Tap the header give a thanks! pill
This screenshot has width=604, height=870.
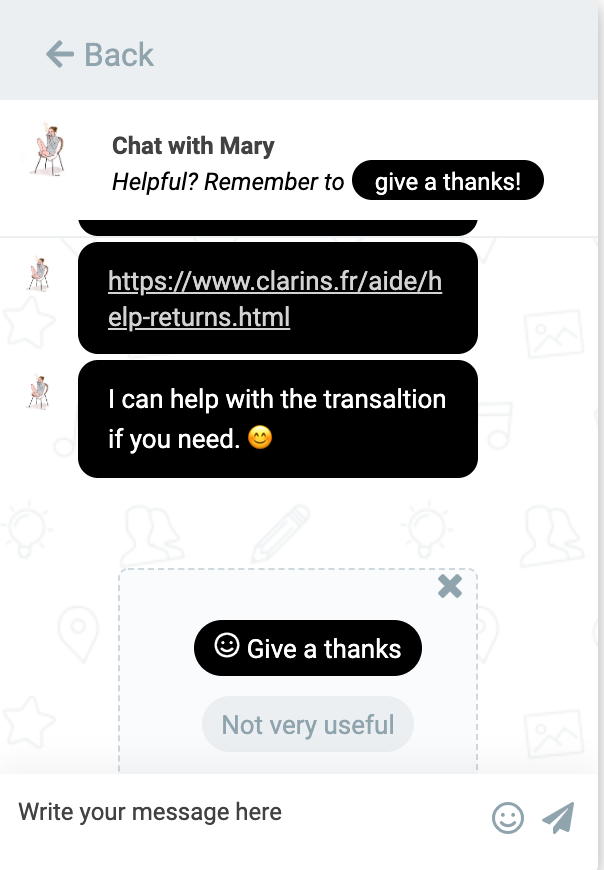click(x=447, y=182)
